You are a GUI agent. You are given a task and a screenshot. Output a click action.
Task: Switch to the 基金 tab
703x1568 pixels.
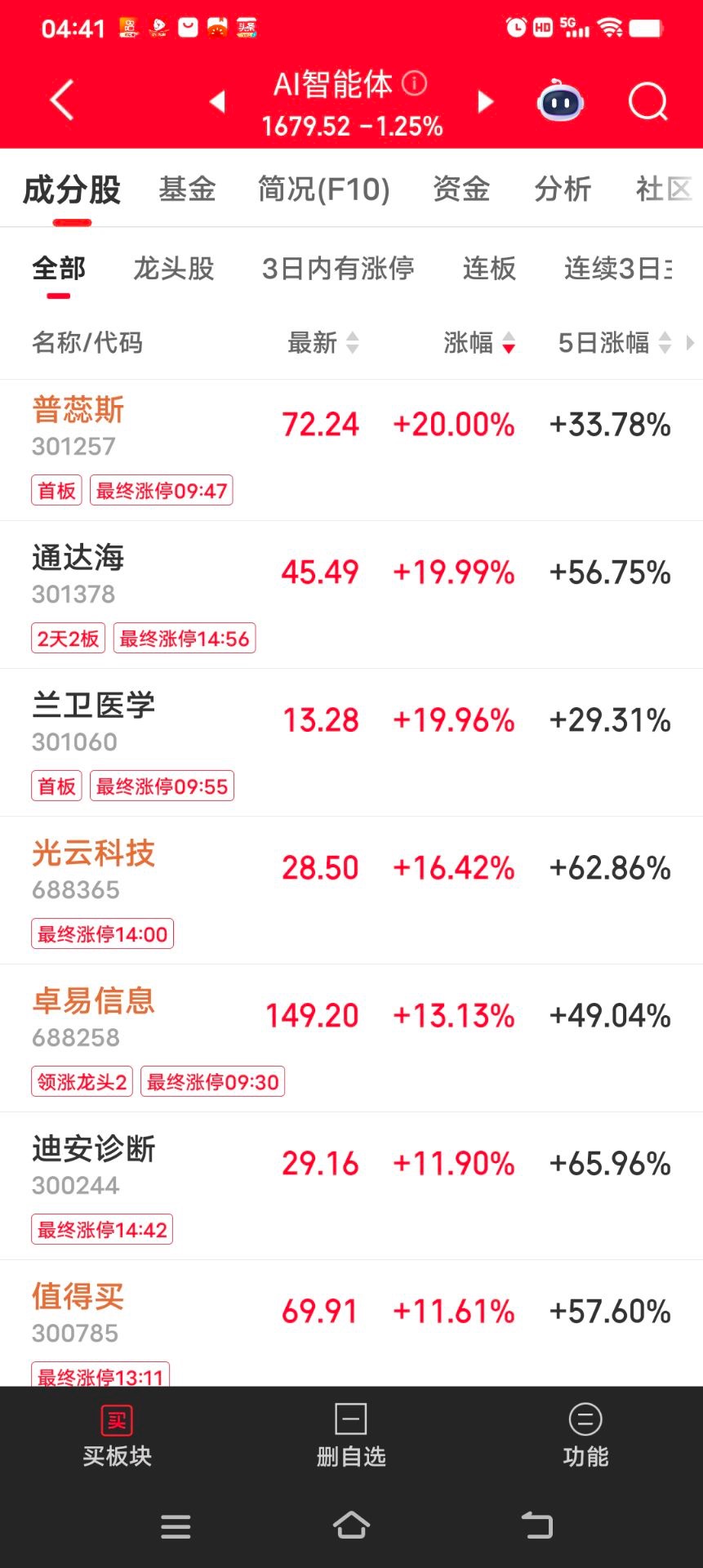187,189
